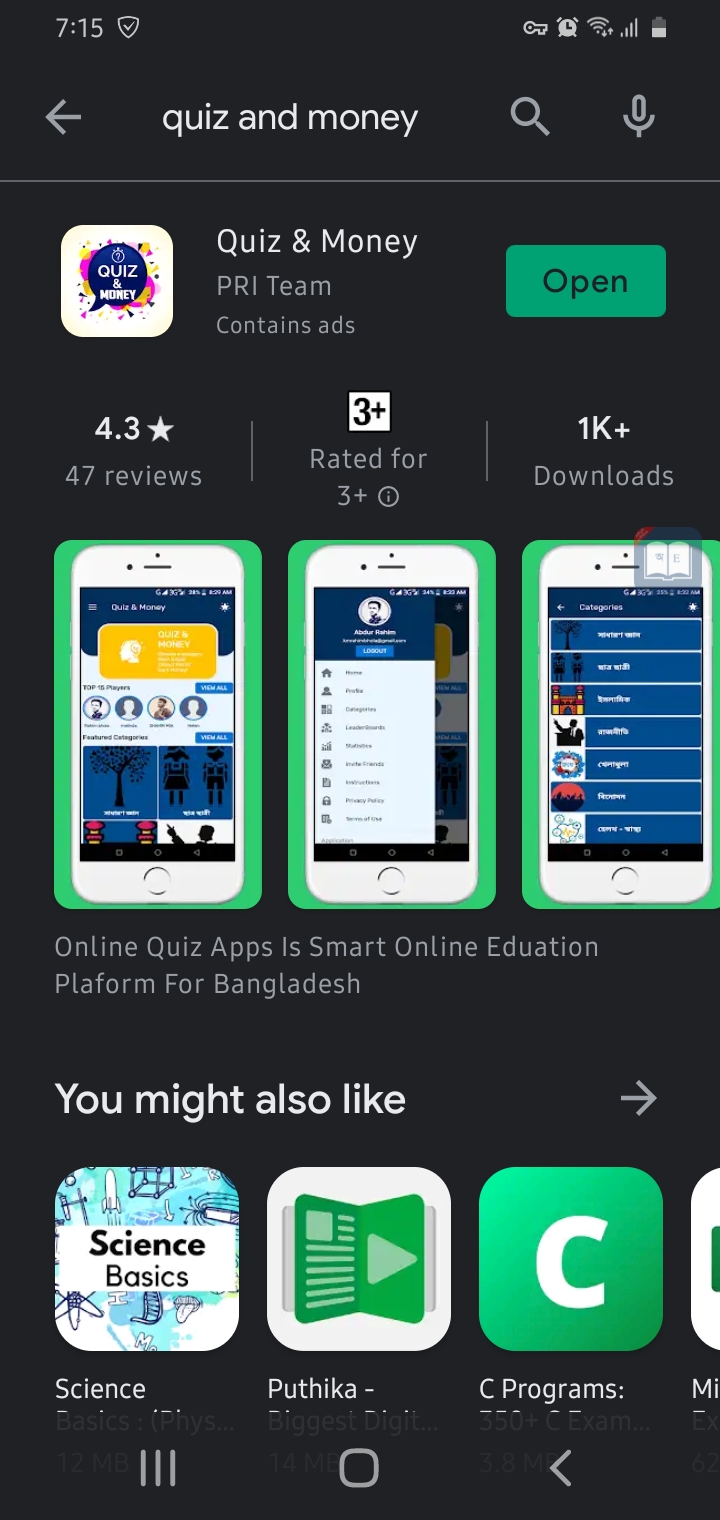Open the 4.3 star reviews section
This screenshot has height=1520, width=720.
(x=134, y=450)
